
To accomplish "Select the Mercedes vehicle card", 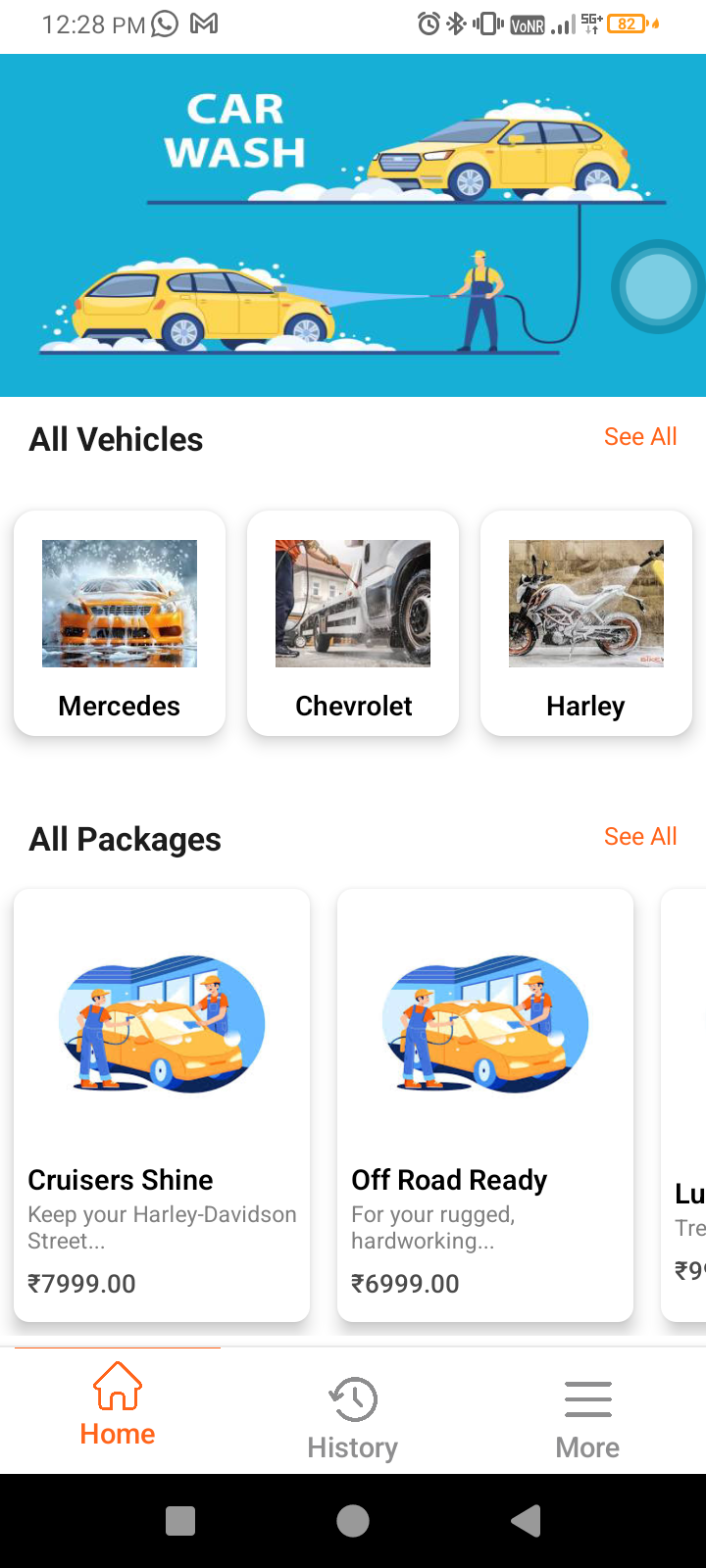I will tap(120, 623).
